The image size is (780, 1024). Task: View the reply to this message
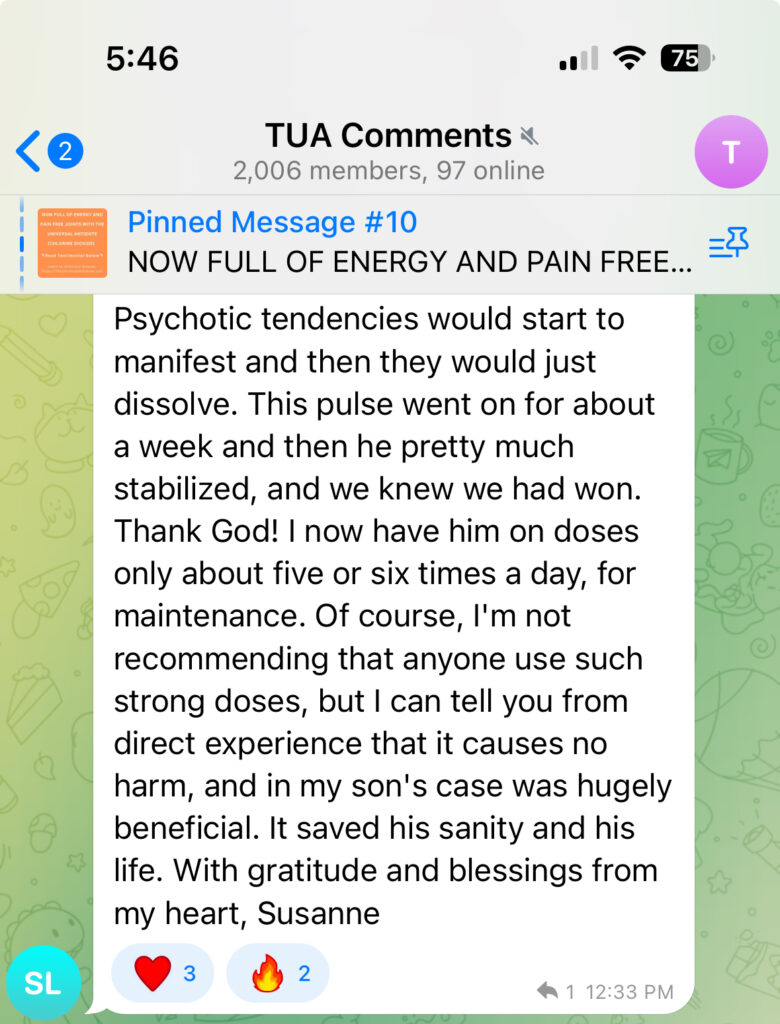[556, 991]
